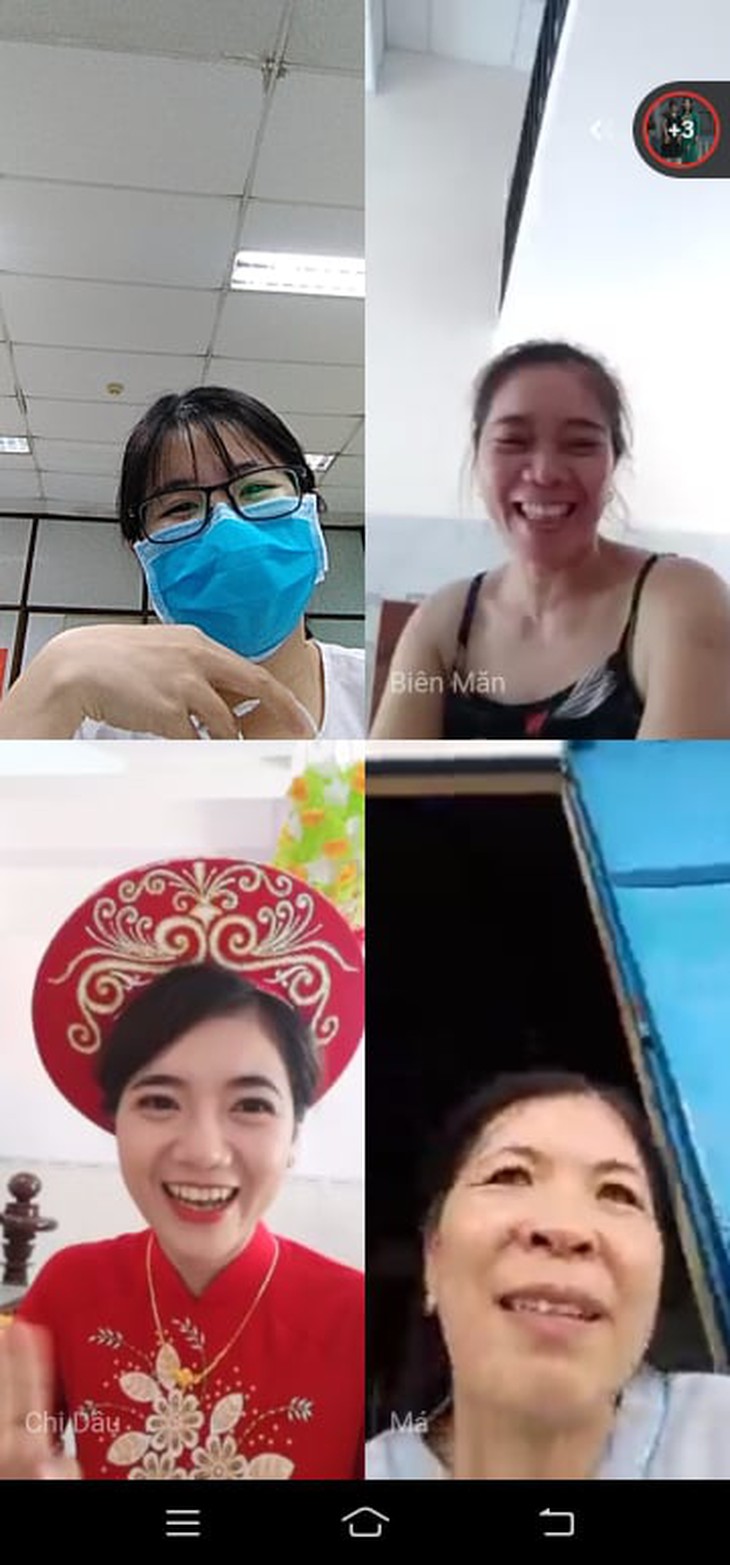Go to the home screen
The width and height of the screenshot is (730, 1565).
click(365, 1522)
